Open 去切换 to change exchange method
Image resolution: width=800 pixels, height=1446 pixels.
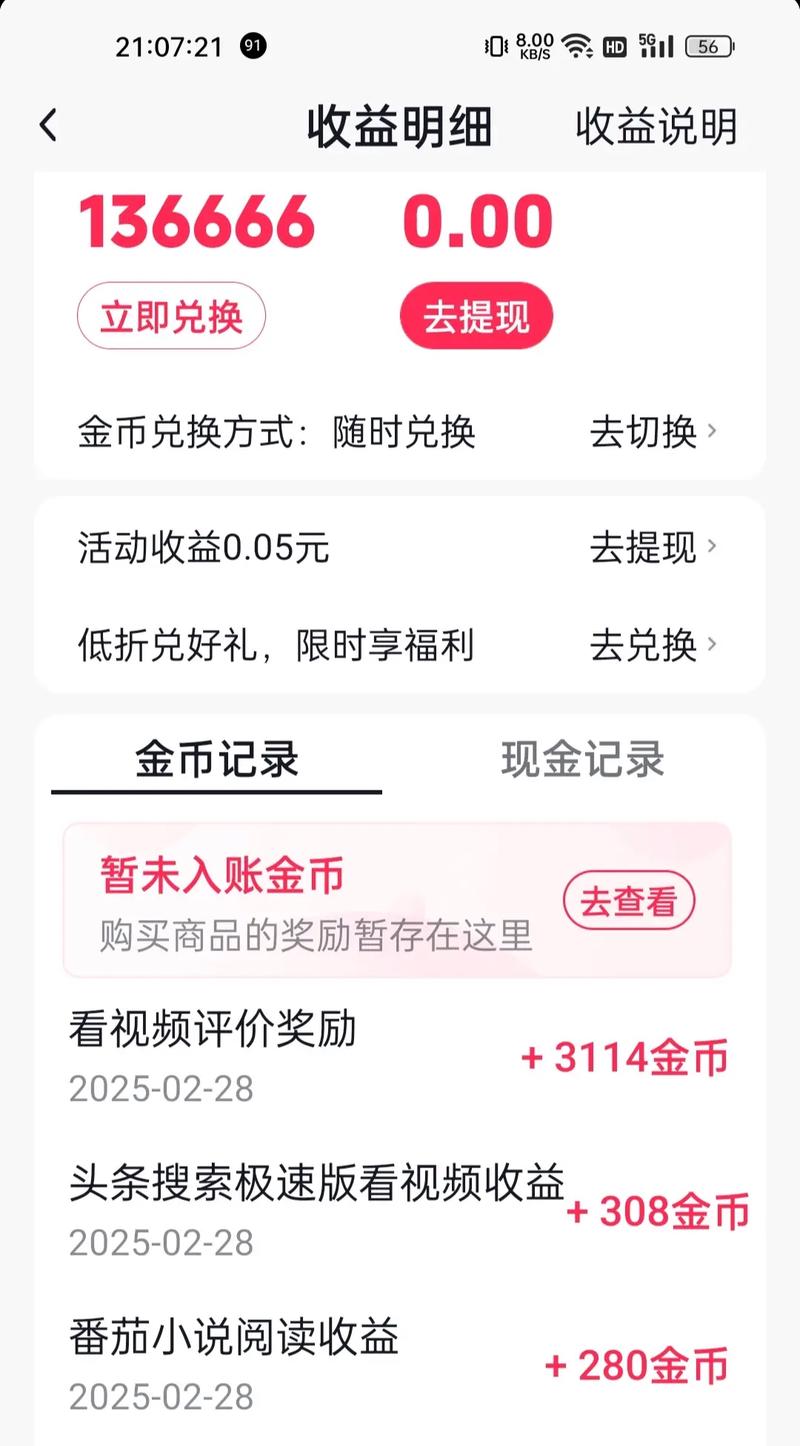(652, 432)
